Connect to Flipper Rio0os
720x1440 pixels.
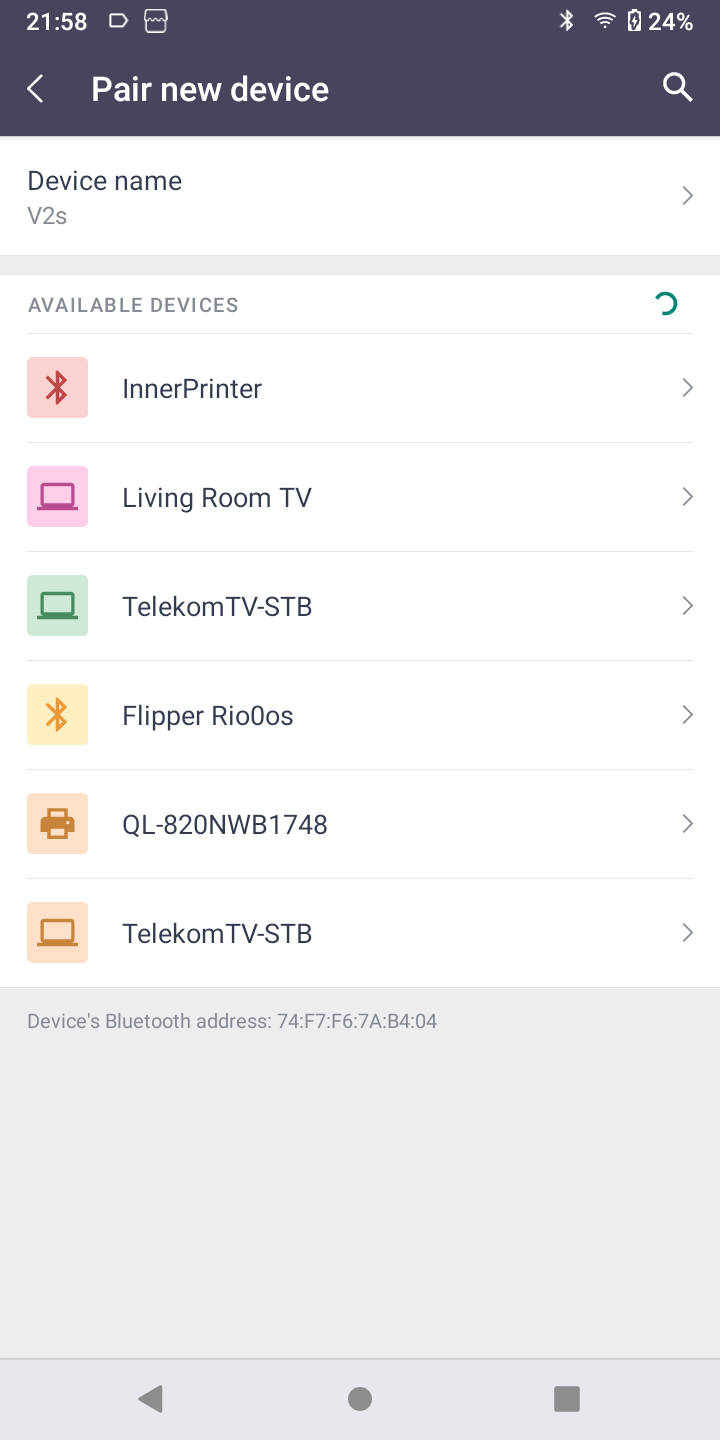click(x=360, y=715)
